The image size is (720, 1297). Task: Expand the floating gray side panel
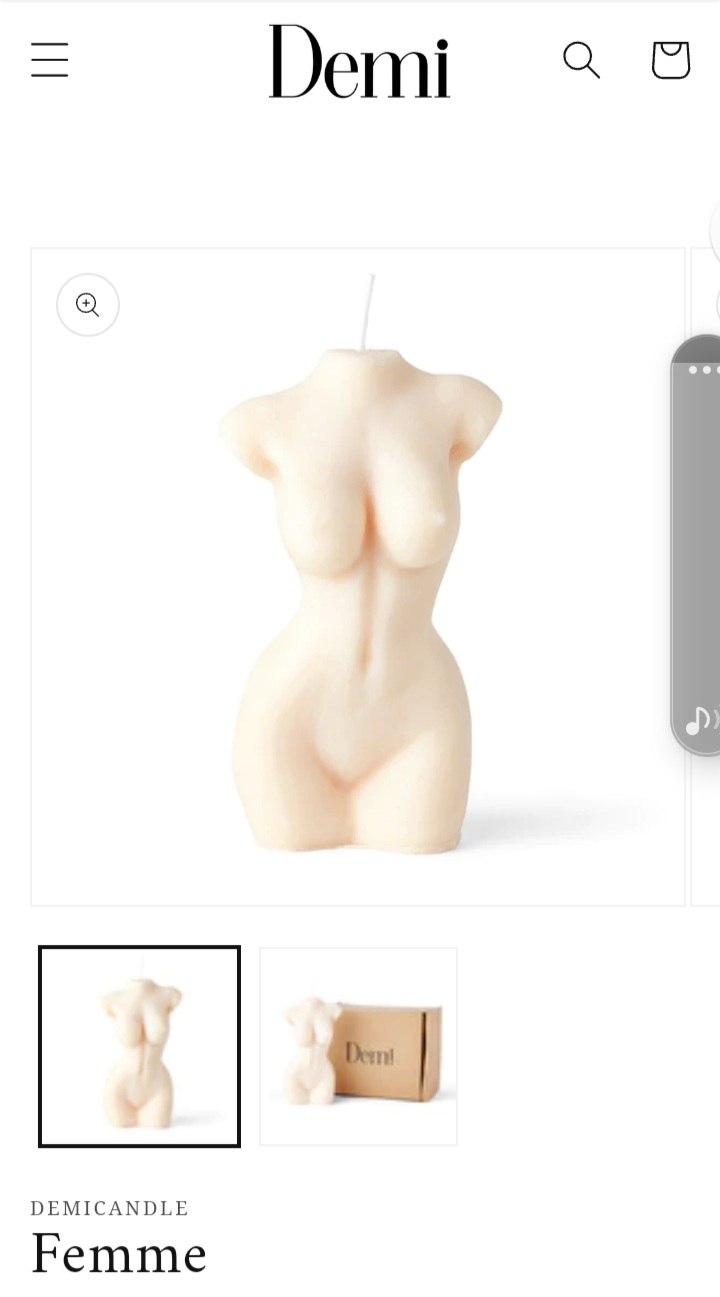pyautogui.click(x=696, y=545)
